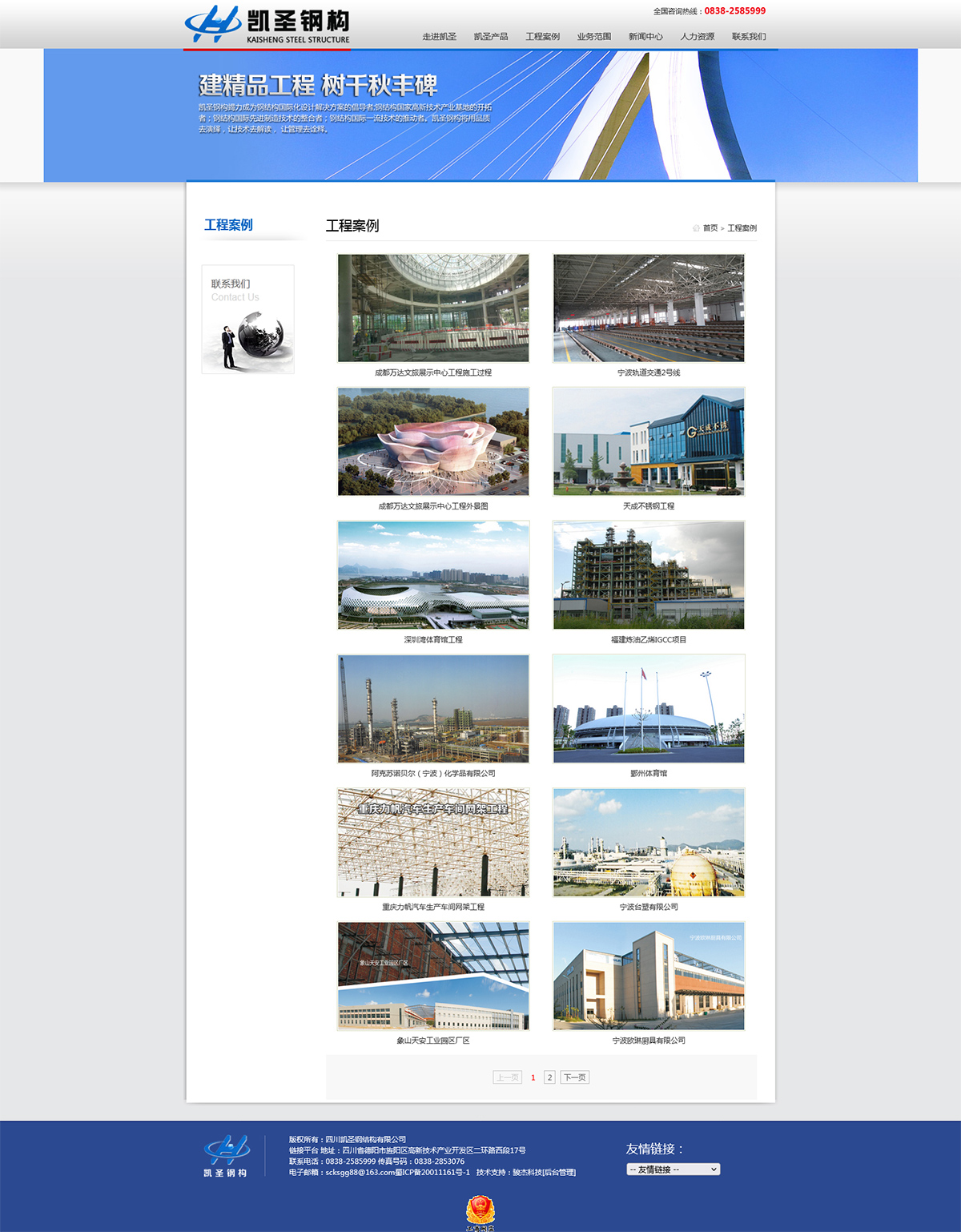Tap the 联系我们 Contact Us sidebar card
This screenshot has width=961, height=1232.
247,319
